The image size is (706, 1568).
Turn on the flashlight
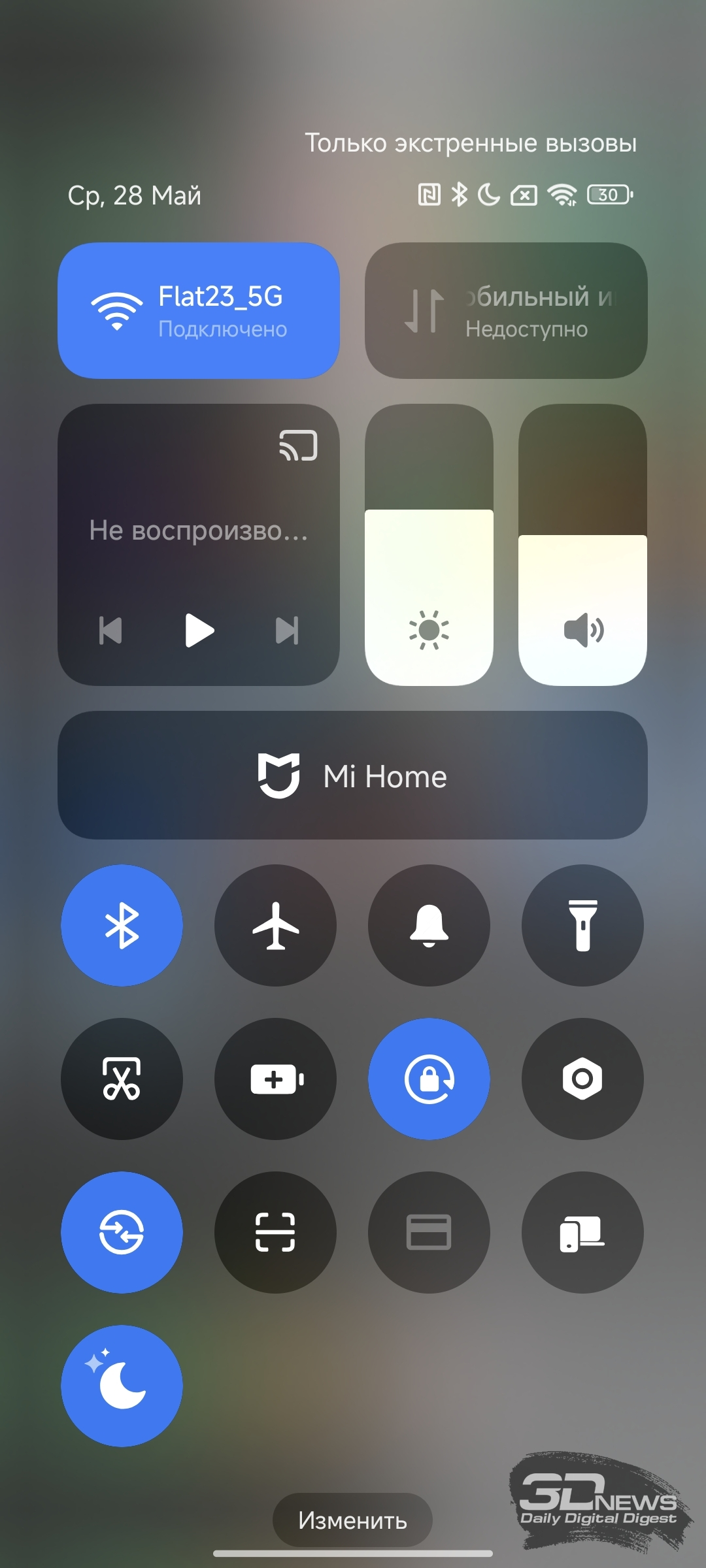click(x=582, y=925)
